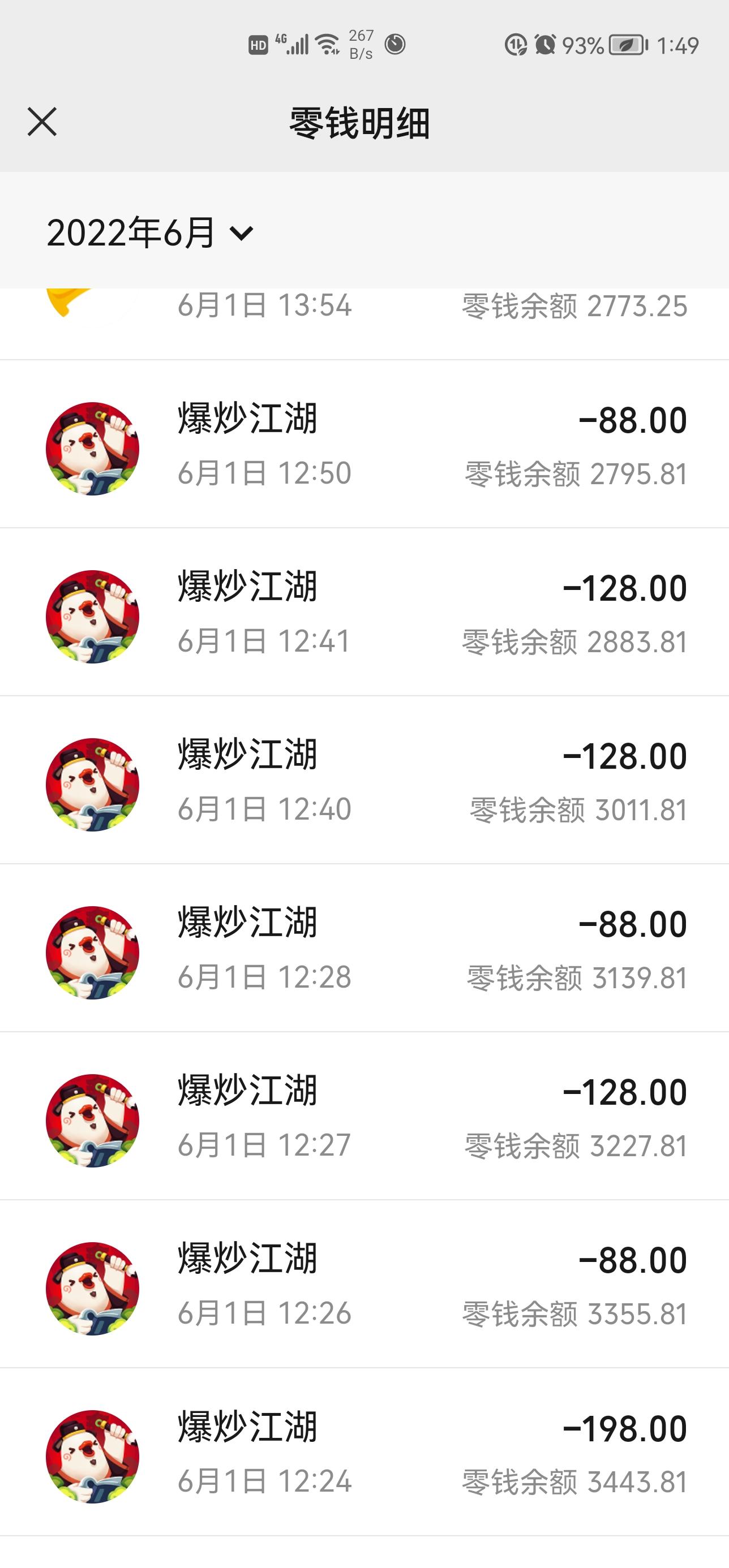View the 爆炒江湖 payment from 12:41
The height and width of the screenshot is (1568, 729).
[364, 613]
